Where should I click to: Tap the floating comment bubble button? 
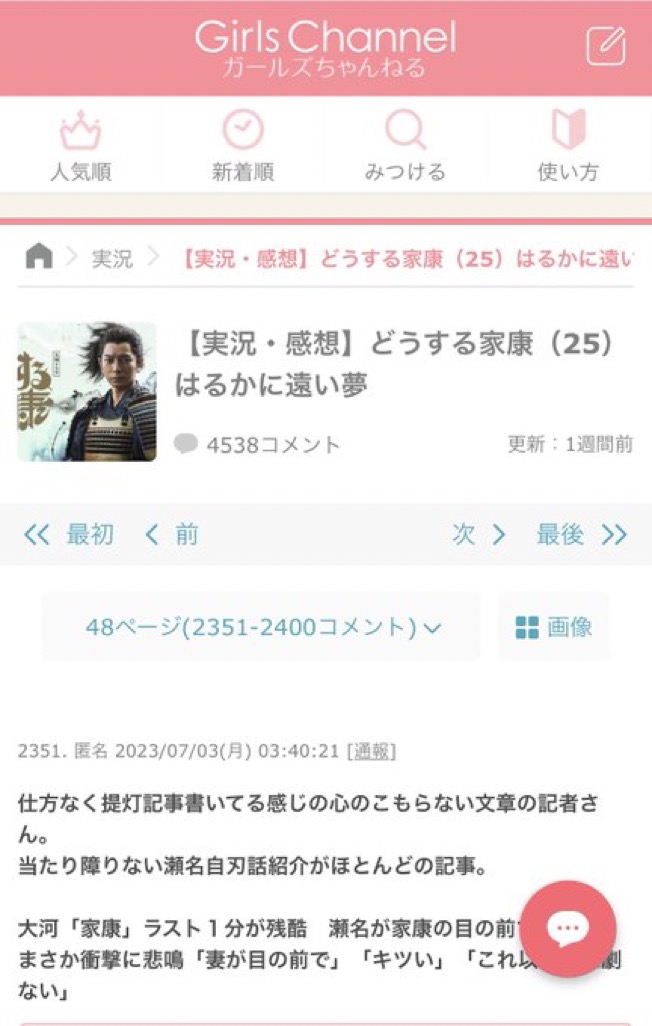568,929
